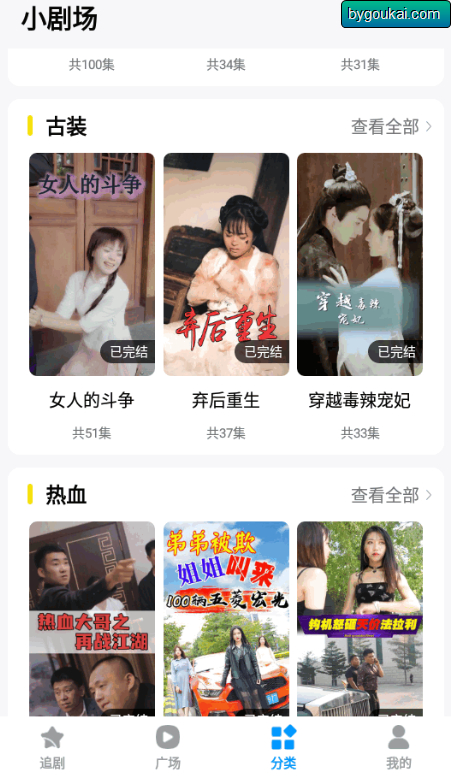Screen dimensions: 451x776
Task: Go to the 我的 tab
Action: (399, 747)
